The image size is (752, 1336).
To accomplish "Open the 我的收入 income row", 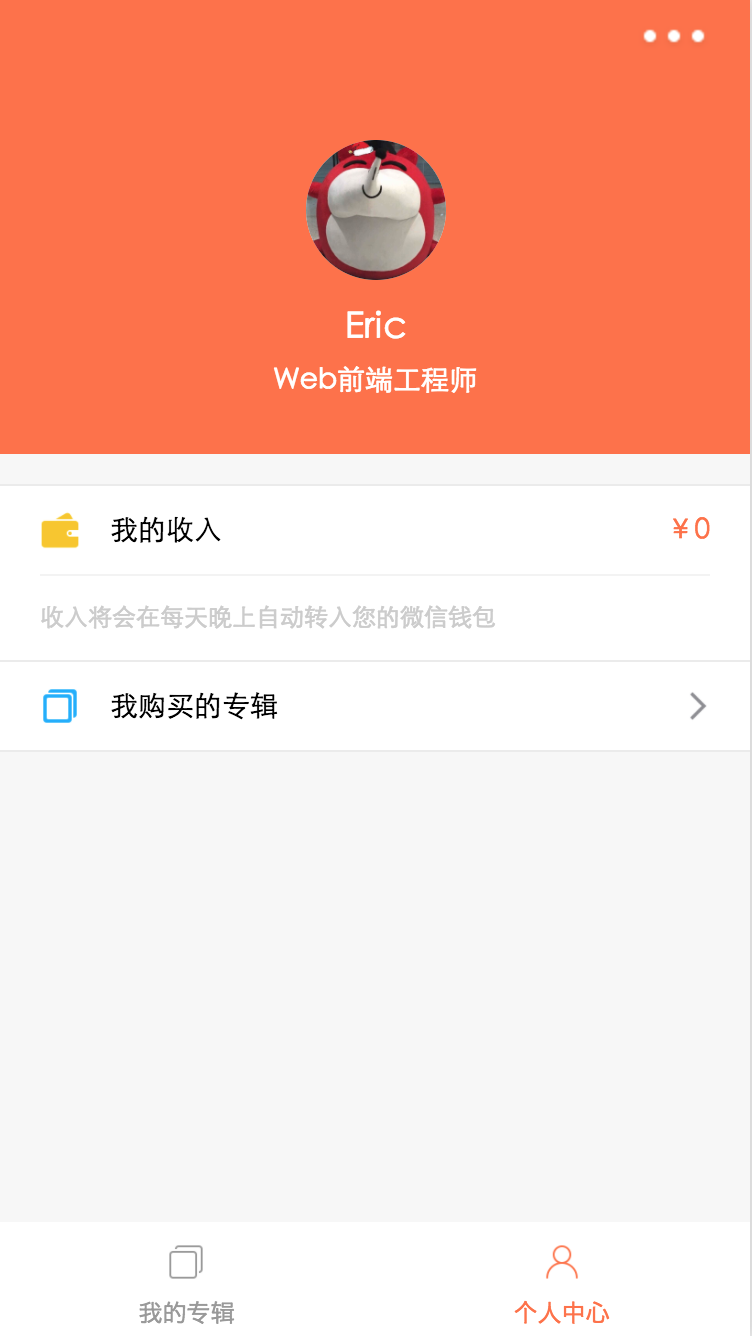I will coord(375,530).
